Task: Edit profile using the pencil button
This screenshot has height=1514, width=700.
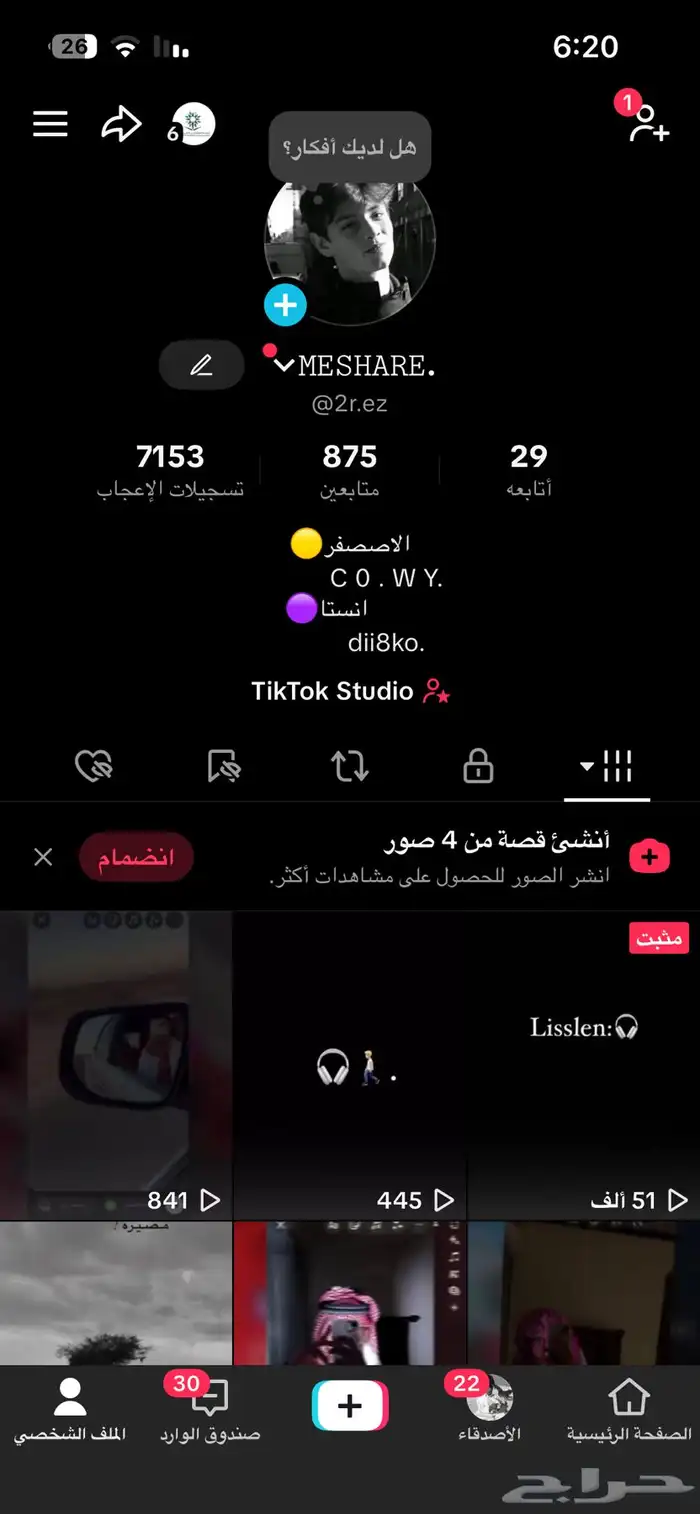Action: point(202,365)
